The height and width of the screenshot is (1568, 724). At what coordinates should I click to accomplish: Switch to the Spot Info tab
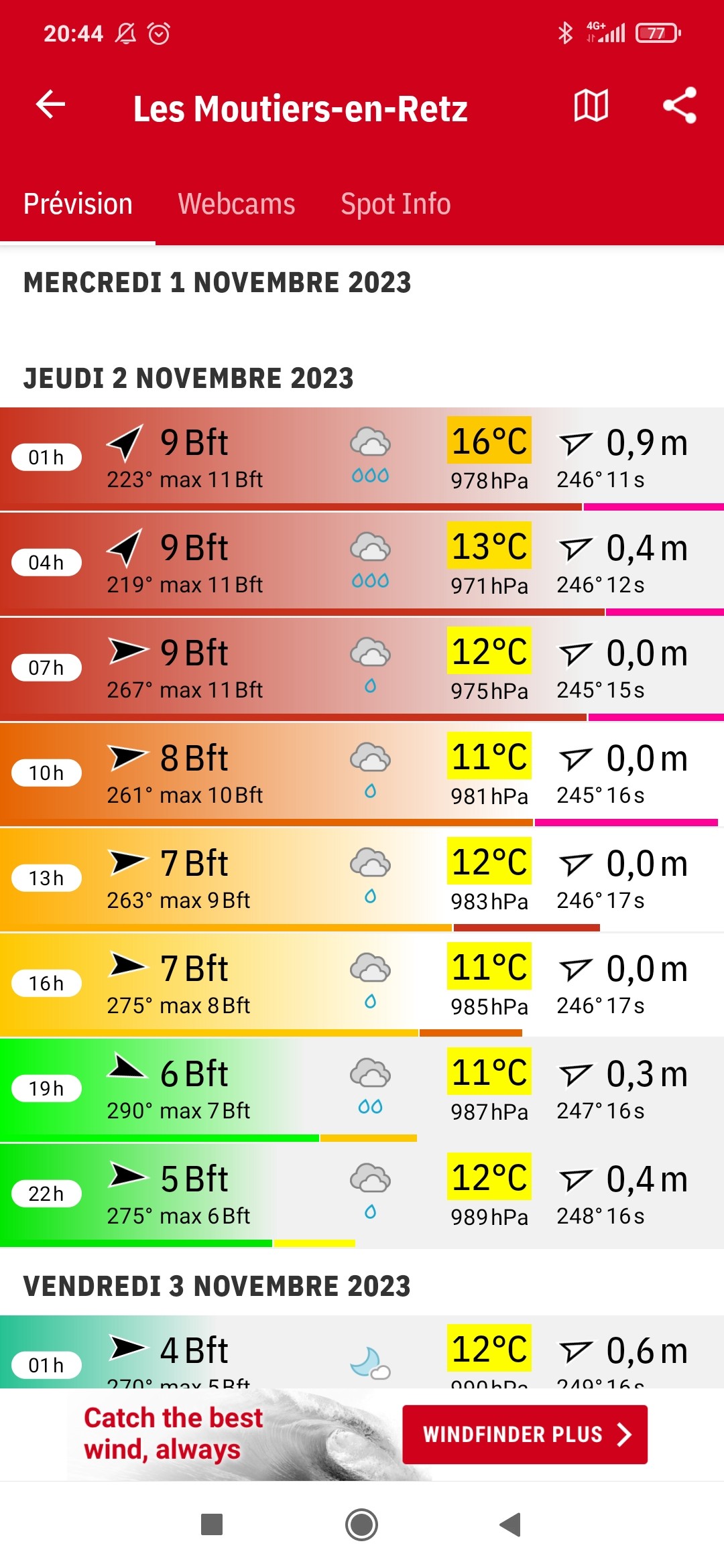(x=396, y=204)
